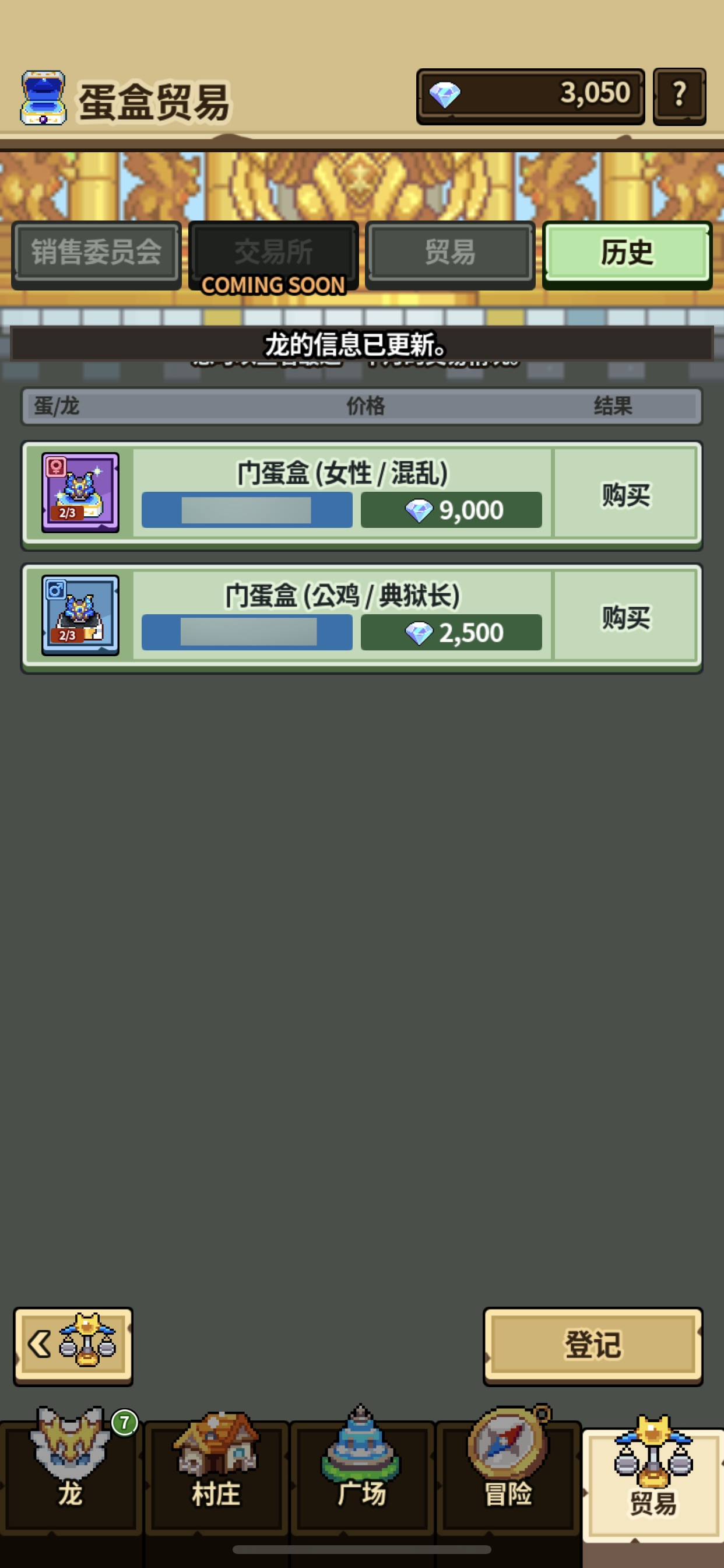
Task: Go to the 村庄 bottom tab
Action: click(x=216, y=1473)
